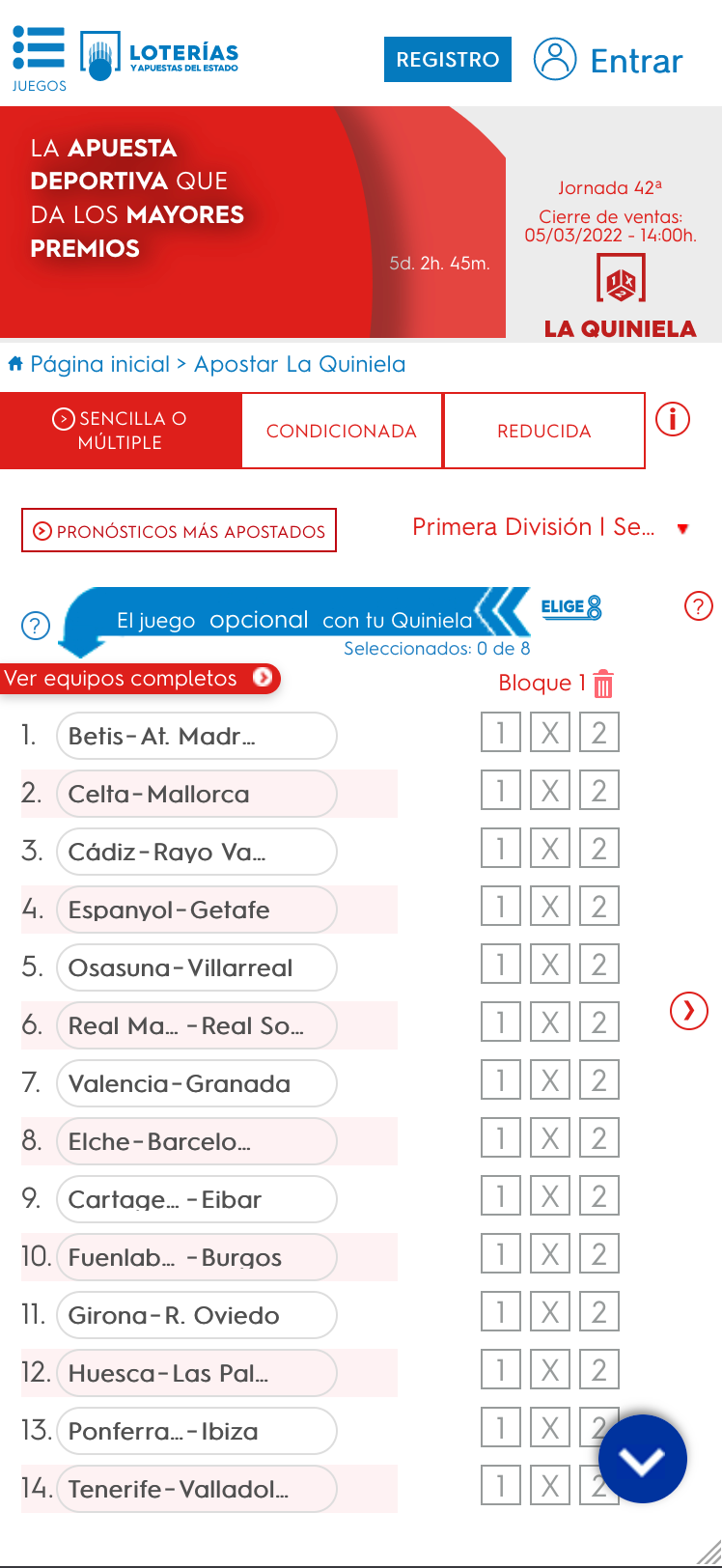The image size is (722, 1568).
Task: Expand the Primera División dropdown
Action: point(550,527)
